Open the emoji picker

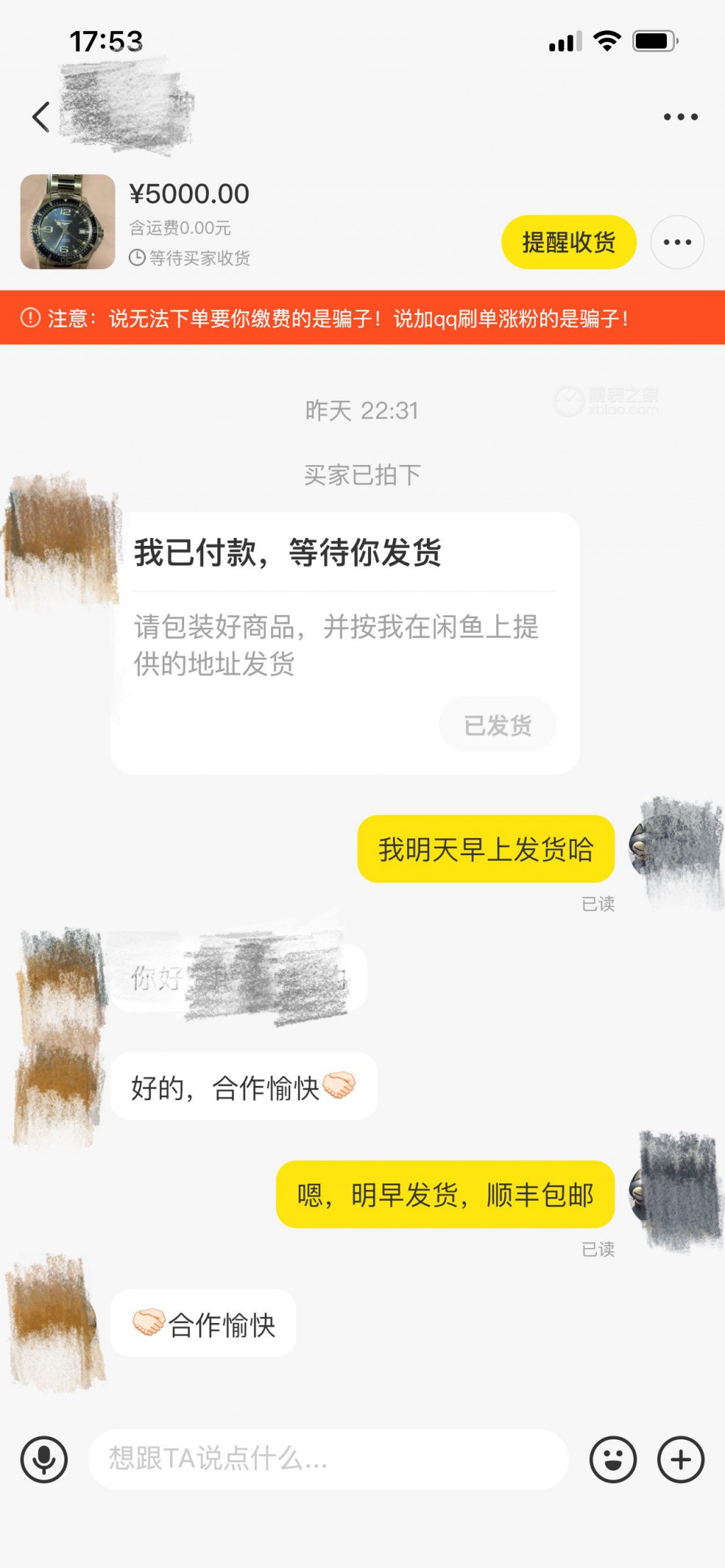coord(612,1459)
